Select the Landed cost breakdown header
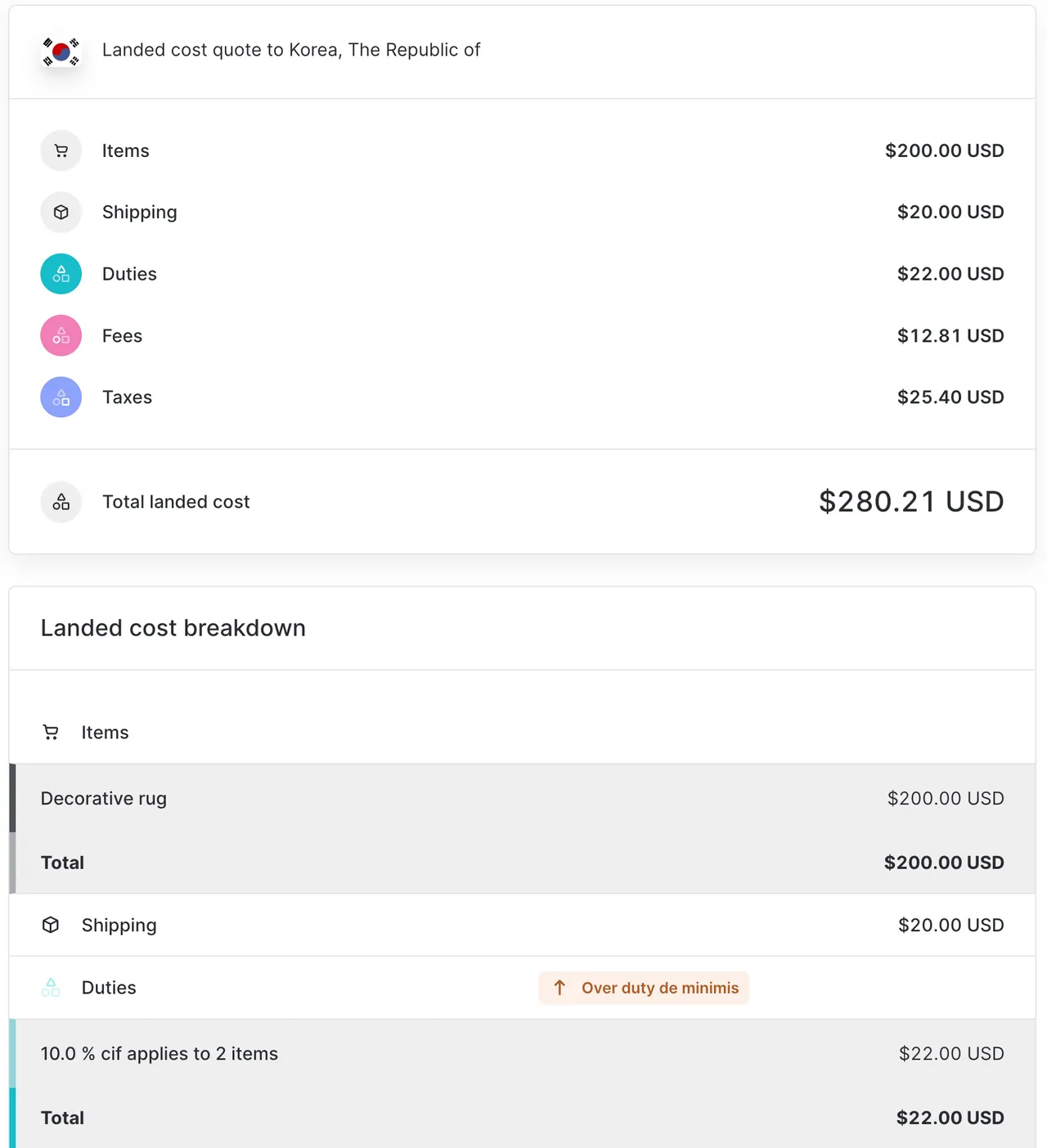This screenshot has height=1148, width=1047. pos(173,628)
